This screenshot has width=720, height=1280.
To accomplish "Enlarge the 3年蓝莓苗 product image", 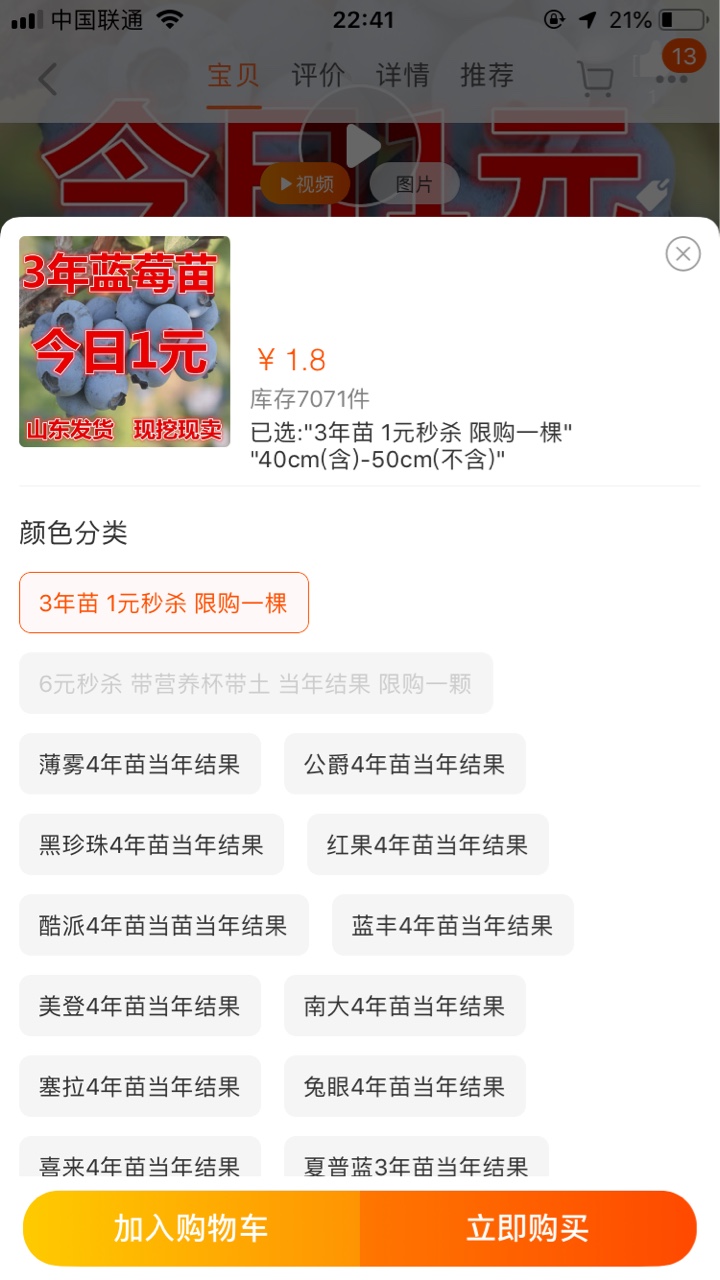I will click(x=125, y=342).
